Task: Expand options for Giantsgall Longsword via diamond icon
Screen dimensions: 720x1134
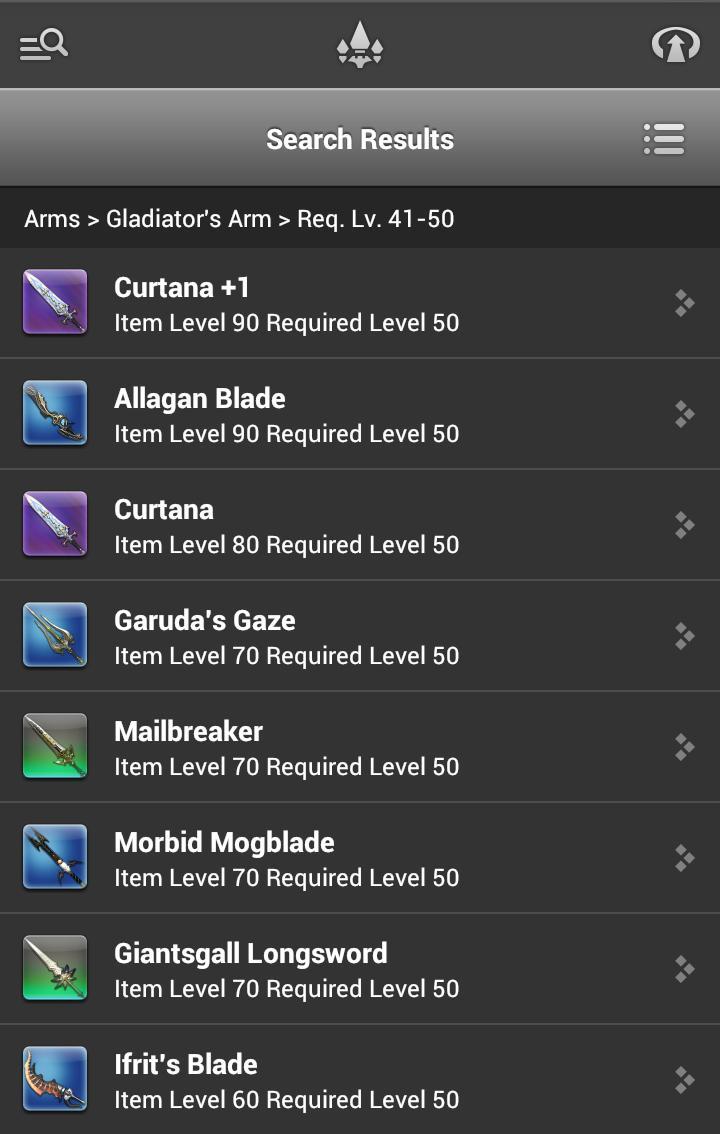Action: 685,967
